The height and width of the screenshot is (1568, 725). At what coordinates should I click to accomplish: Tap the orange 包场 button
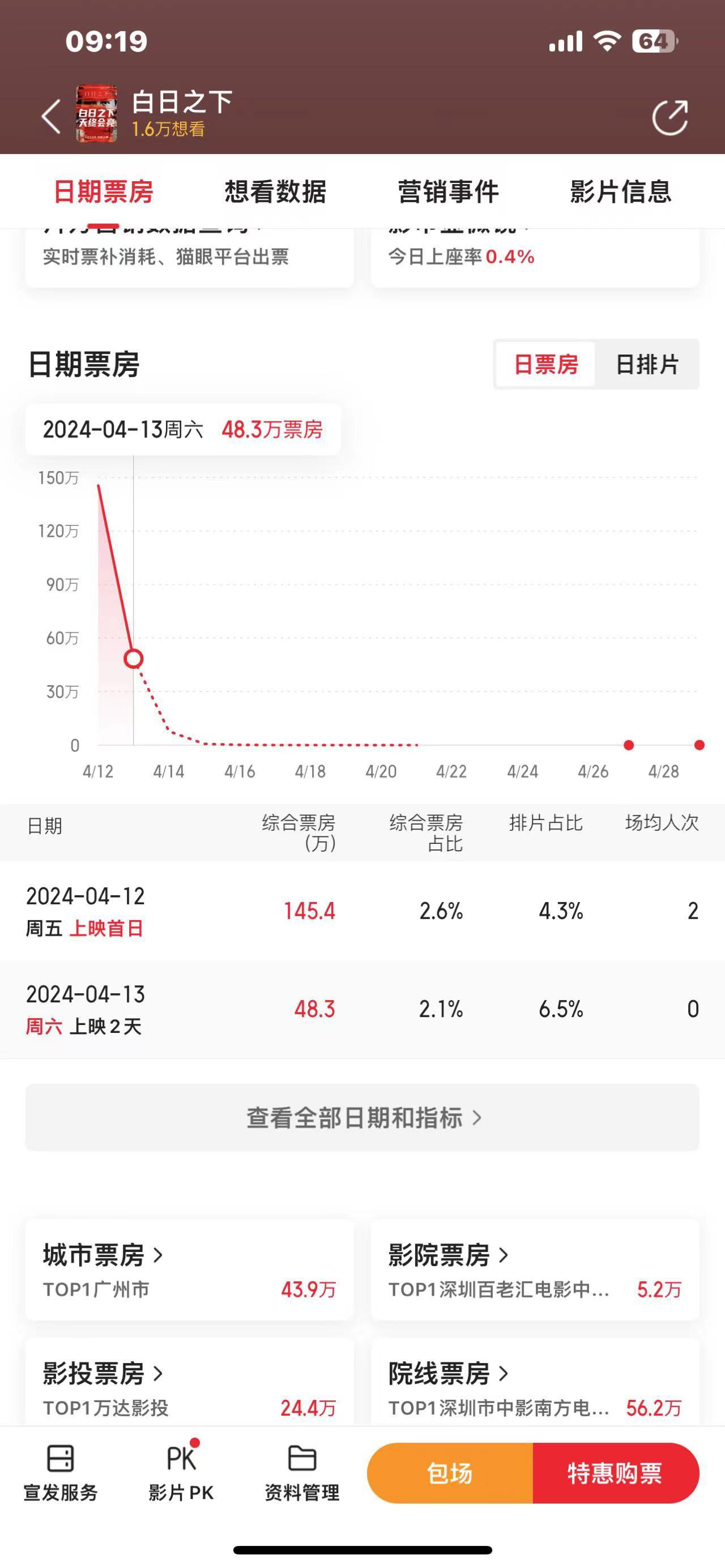click(450, 1473)
